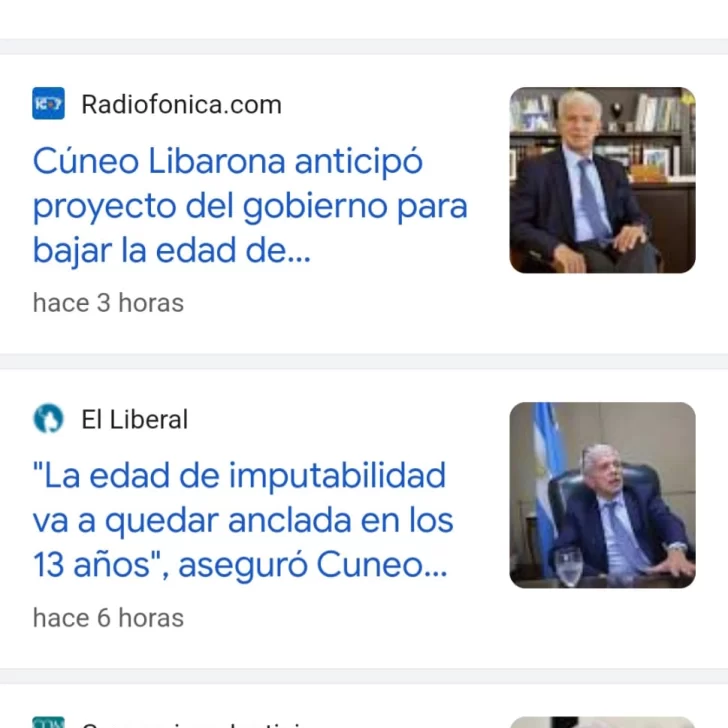The width and height of the screenshot is (728, 728).
Task: Open the Radiofonica.com article about Cúneo Libarona
Action: [250, 206]
